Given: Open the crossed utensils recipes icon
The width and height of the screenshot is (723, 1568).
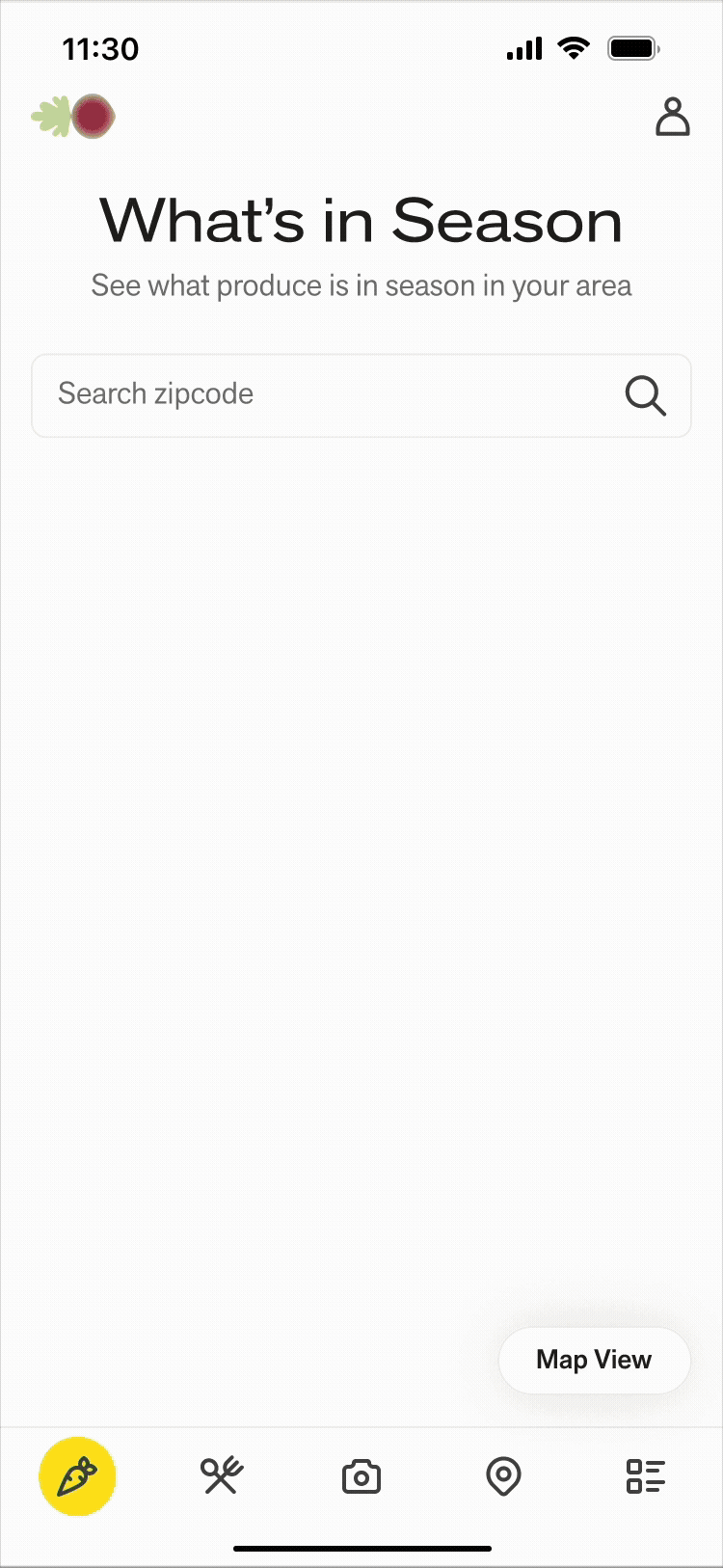Looking at the screenshot, I should 220,1476.
